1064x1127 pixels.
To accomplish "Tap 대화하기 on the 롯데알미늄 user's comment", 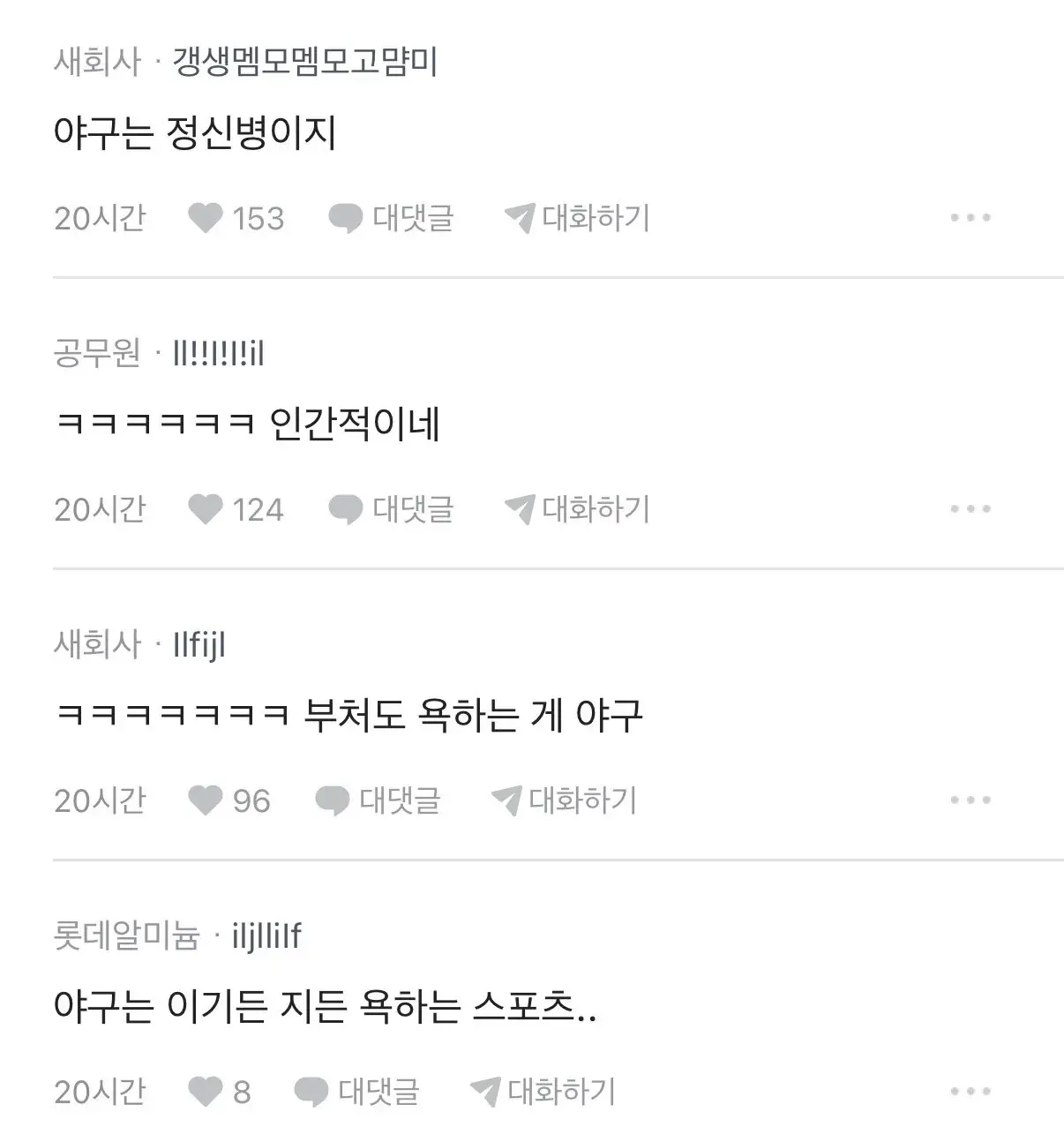I will (543, 1092).
